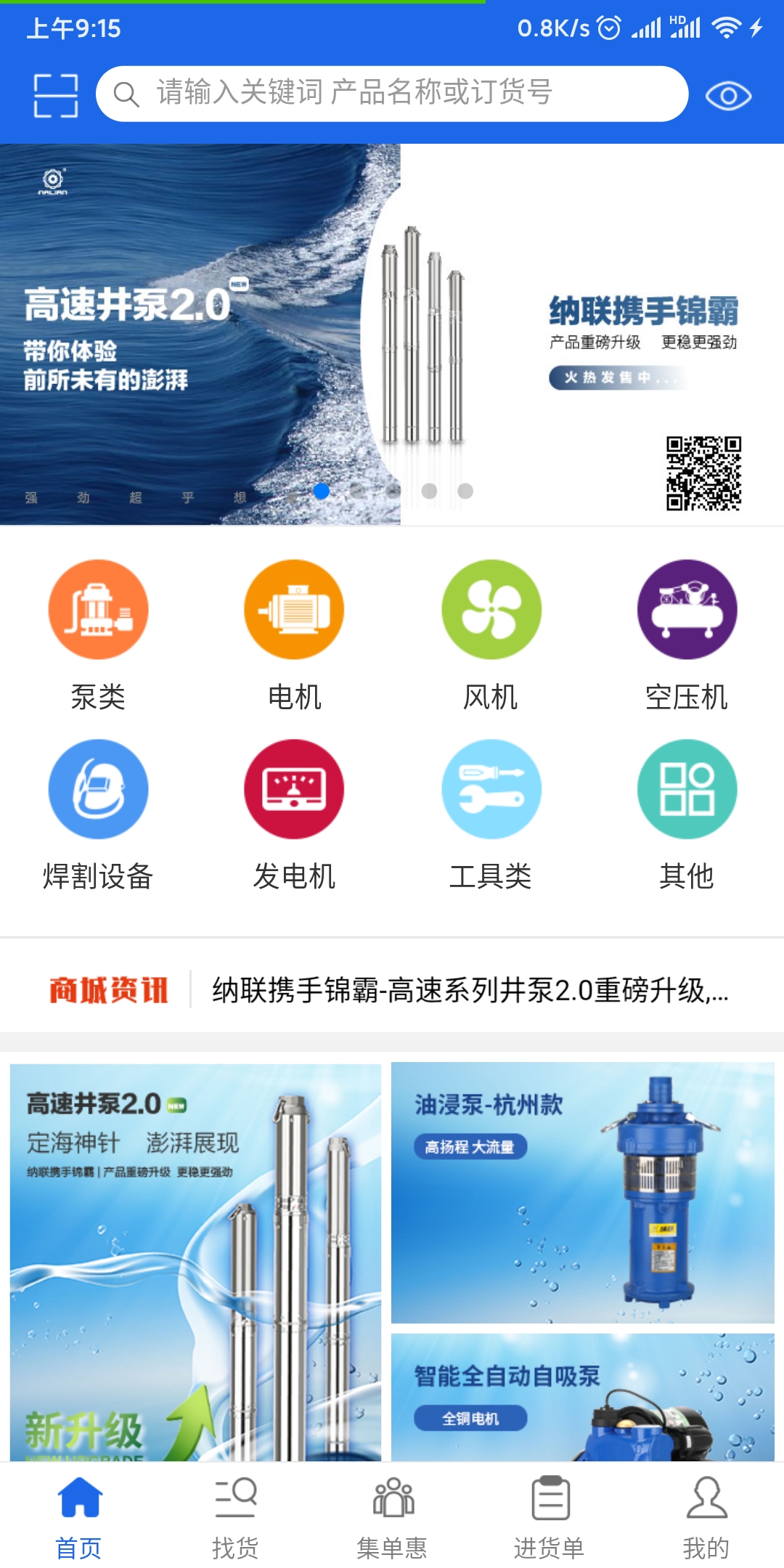Viewport: 784px width, 1568px height.
Task: Tap the eye icon in top bar
Action: tap(728, 96)
